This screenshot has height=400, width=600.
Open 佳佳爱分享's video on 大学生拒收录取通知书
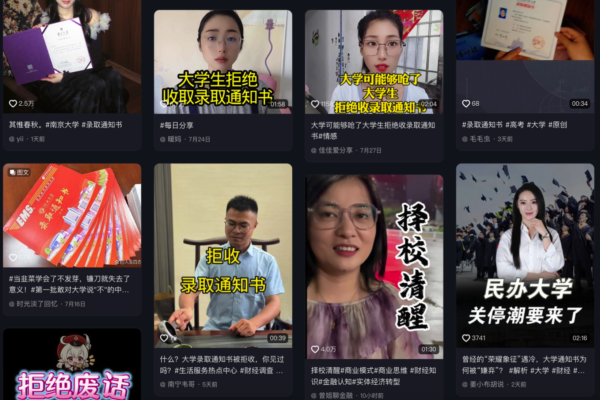click(x=373, y=62)
